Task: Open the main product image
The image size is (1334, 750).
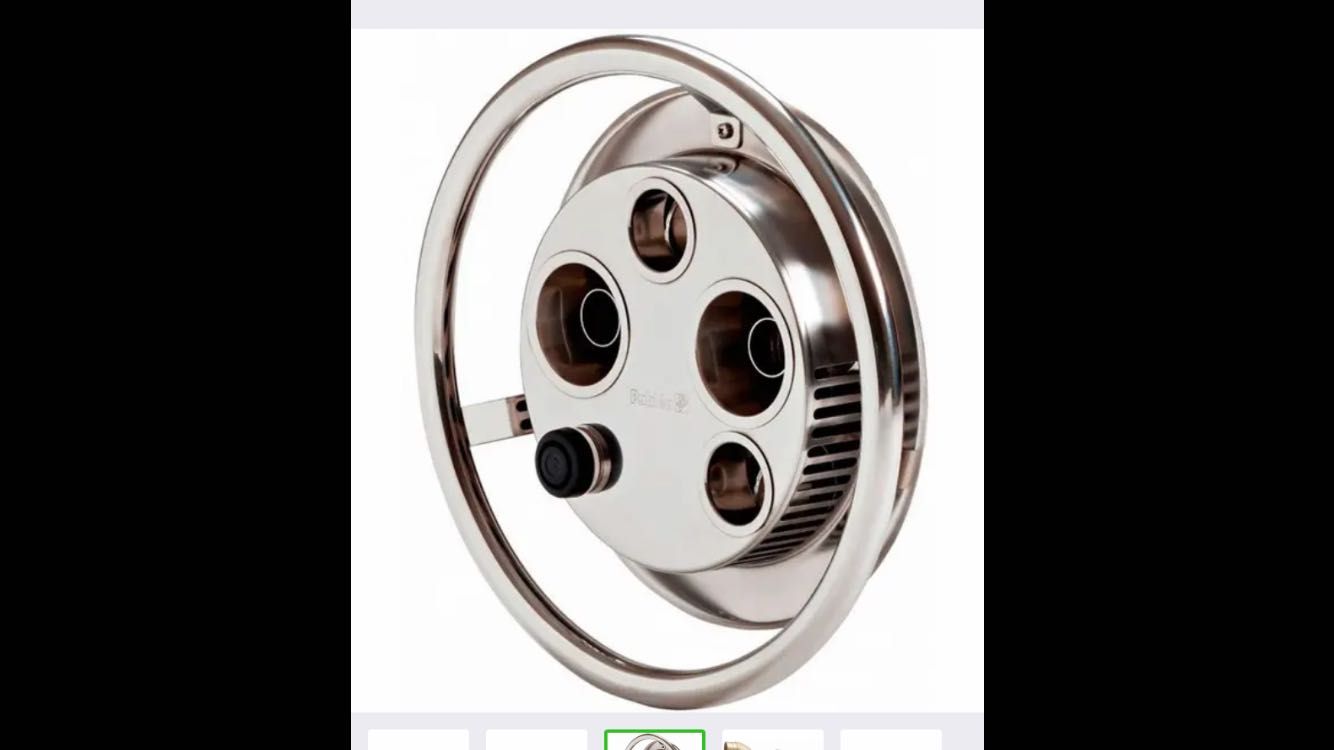Action: click(x=667, y=370)
